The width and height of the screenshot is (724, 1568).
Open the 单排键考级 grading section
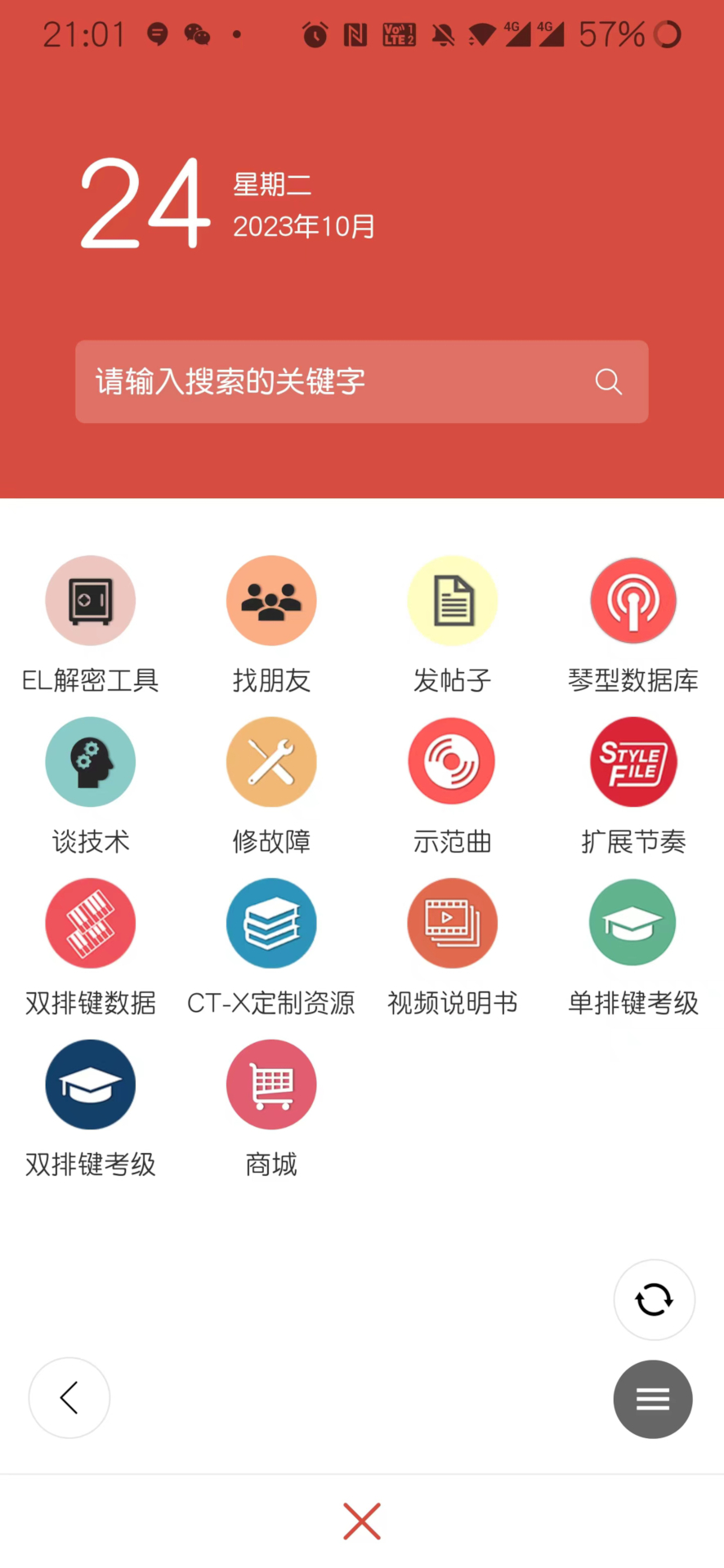[x=633, y=922]
